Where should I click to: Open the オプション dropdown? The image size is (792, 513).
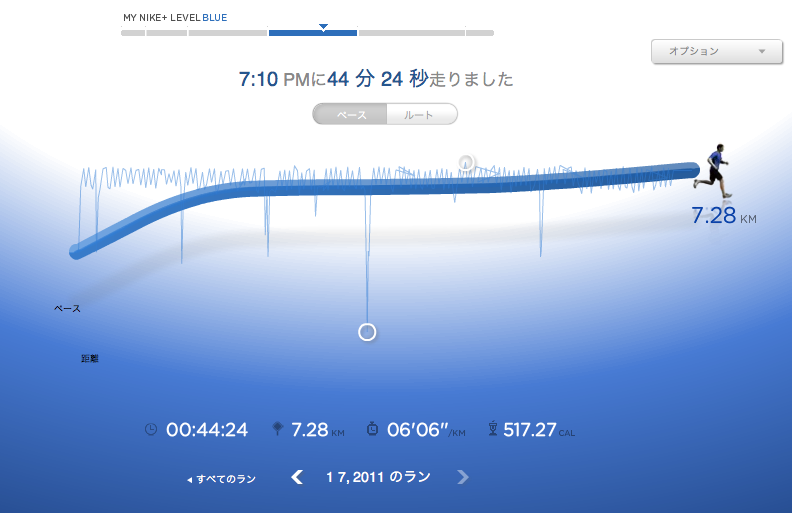click(x=716, y=51)
